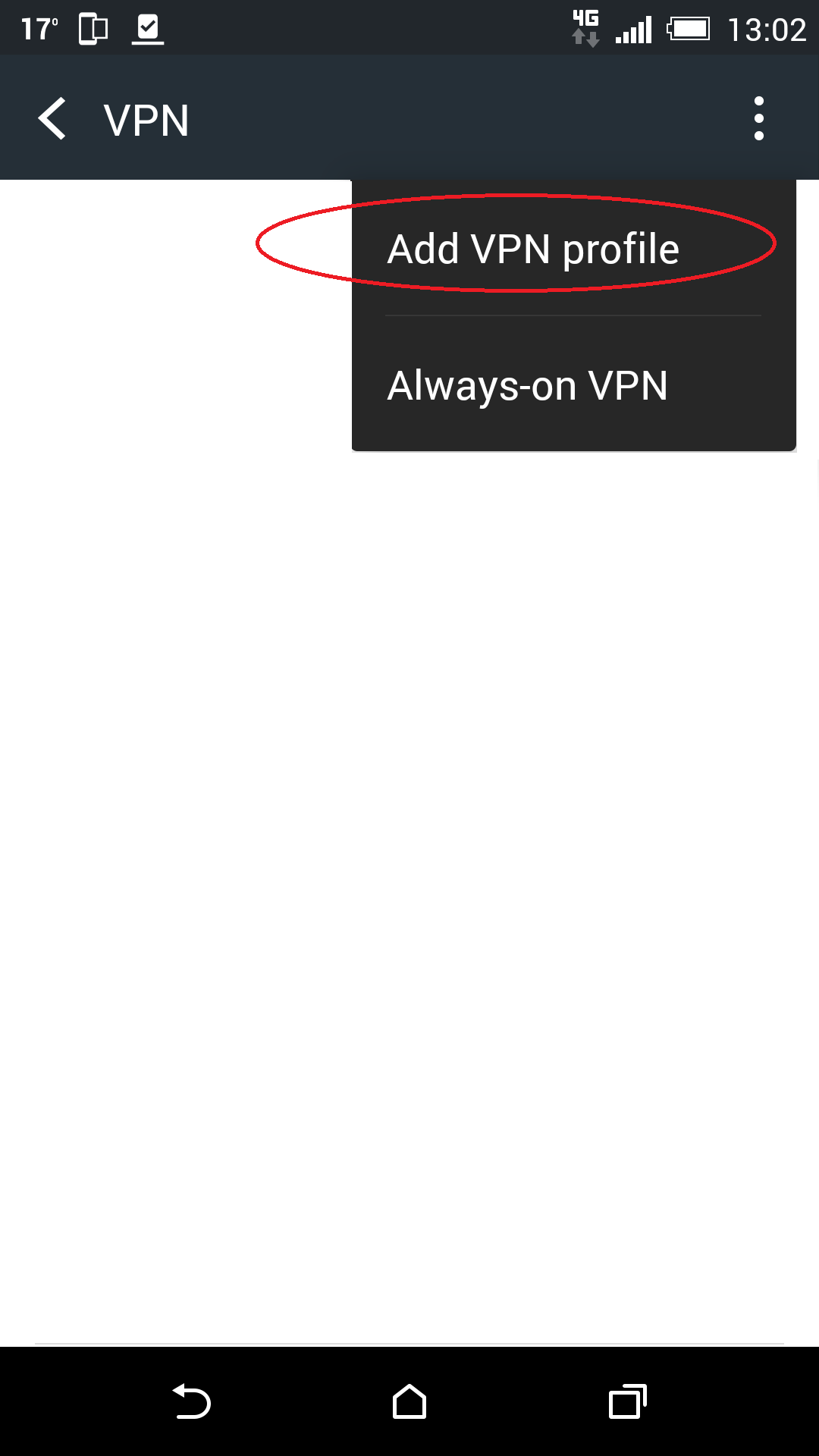Open the recent apps view
The height and width of the screenshot is (1456, 819).
(x=628, y=1401)
